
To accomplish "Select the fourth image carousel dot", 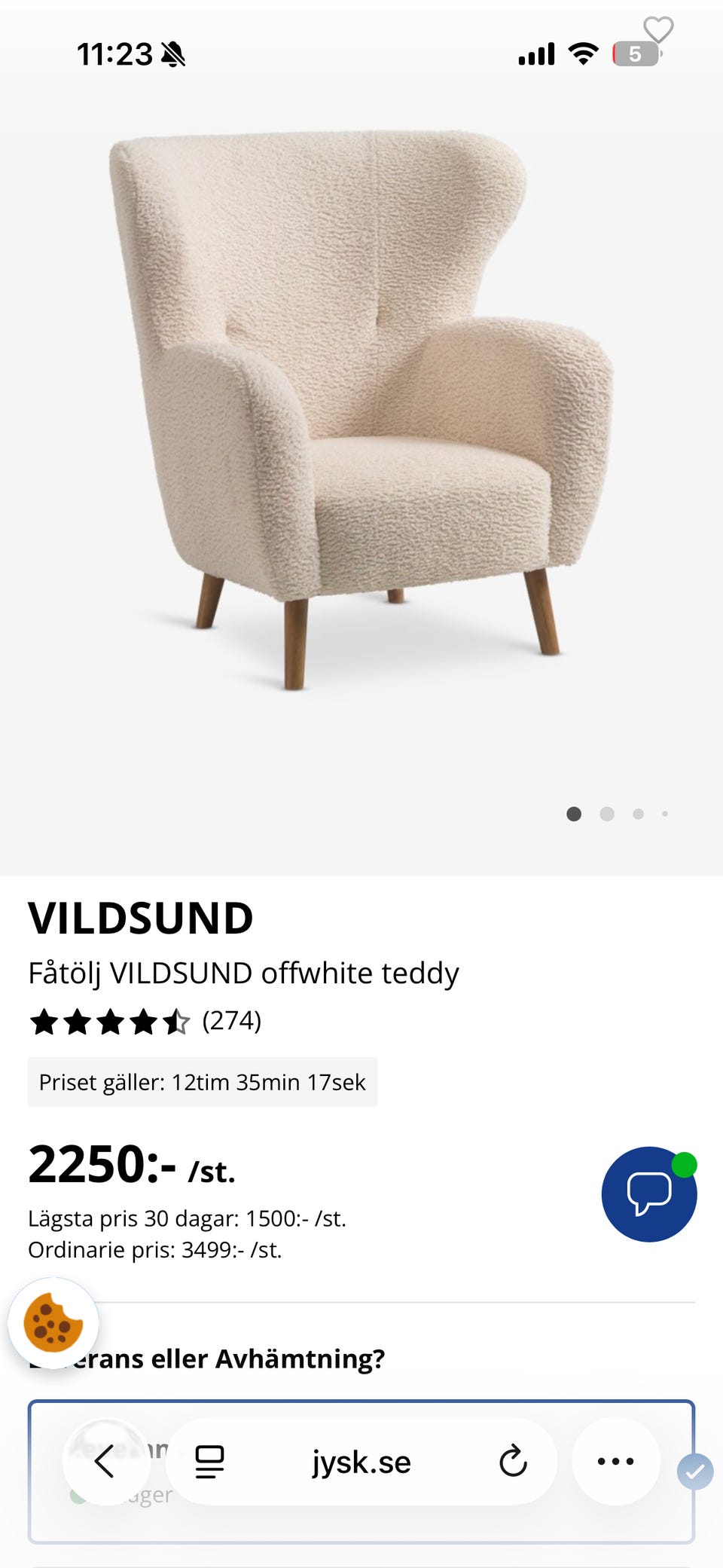I will (665, 814).
